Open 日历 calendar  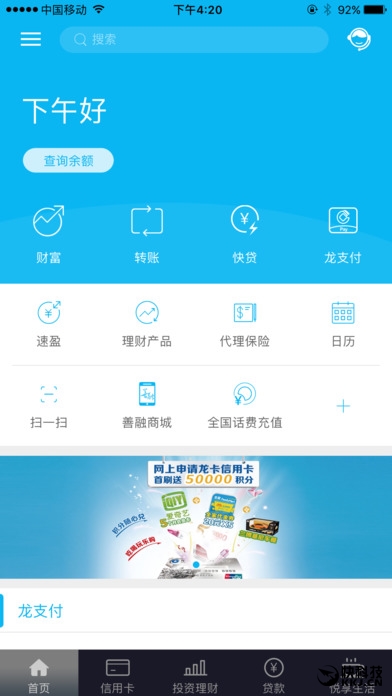coord(343,324)
